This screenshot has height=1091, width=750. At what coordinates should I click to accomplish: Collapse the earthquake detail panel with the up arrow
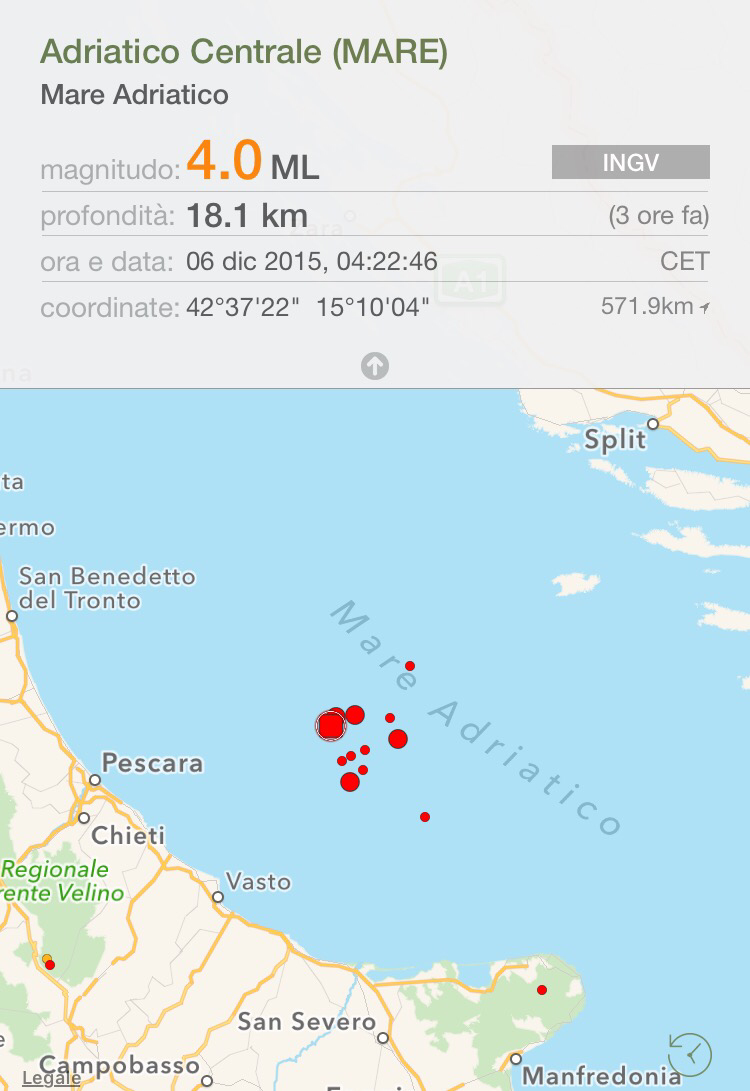[375, 367]
